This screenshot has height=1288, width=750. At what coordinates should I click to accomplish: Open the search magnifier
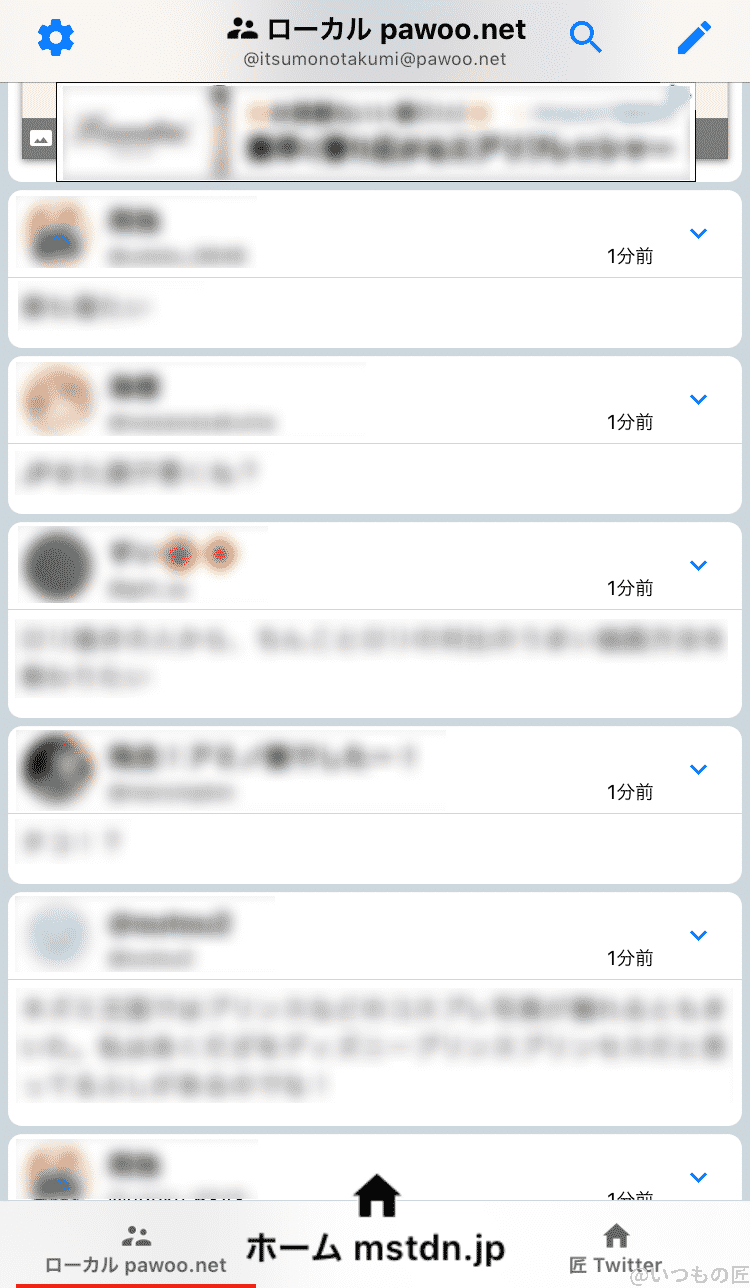click(586, 38)
